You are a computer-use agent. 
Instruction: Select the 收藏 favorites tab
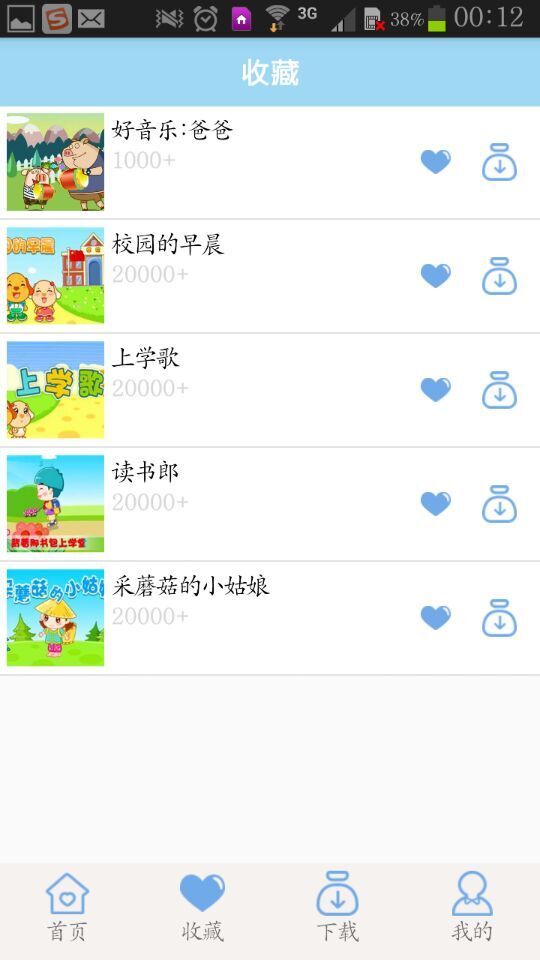tap(203, 907)
